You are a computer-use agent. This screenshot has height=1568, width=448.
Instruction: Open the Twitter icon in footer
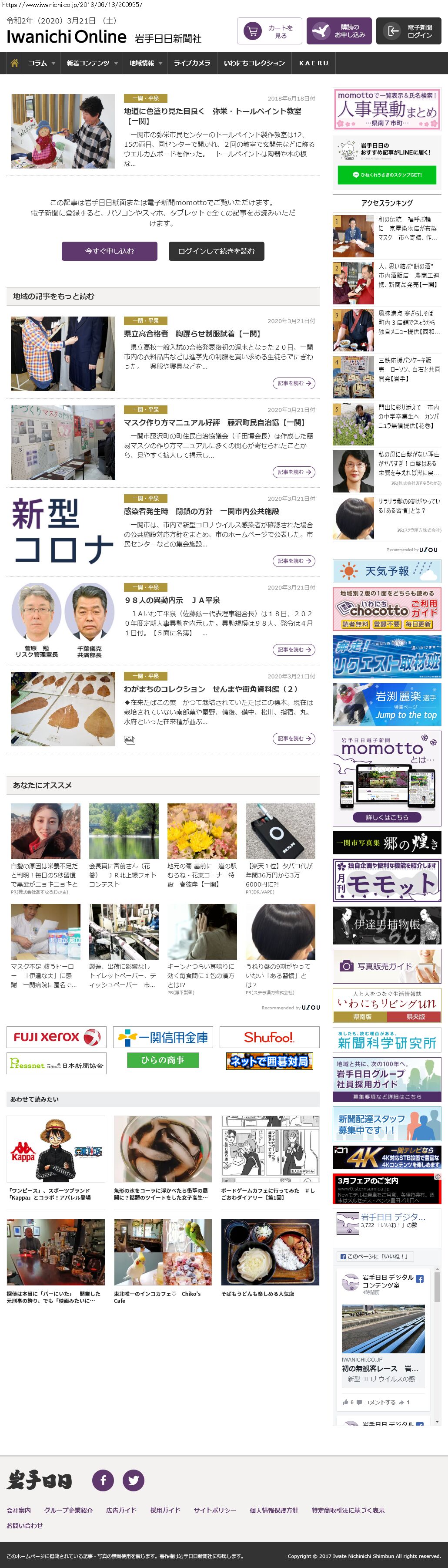click(x=133, y=1480)
